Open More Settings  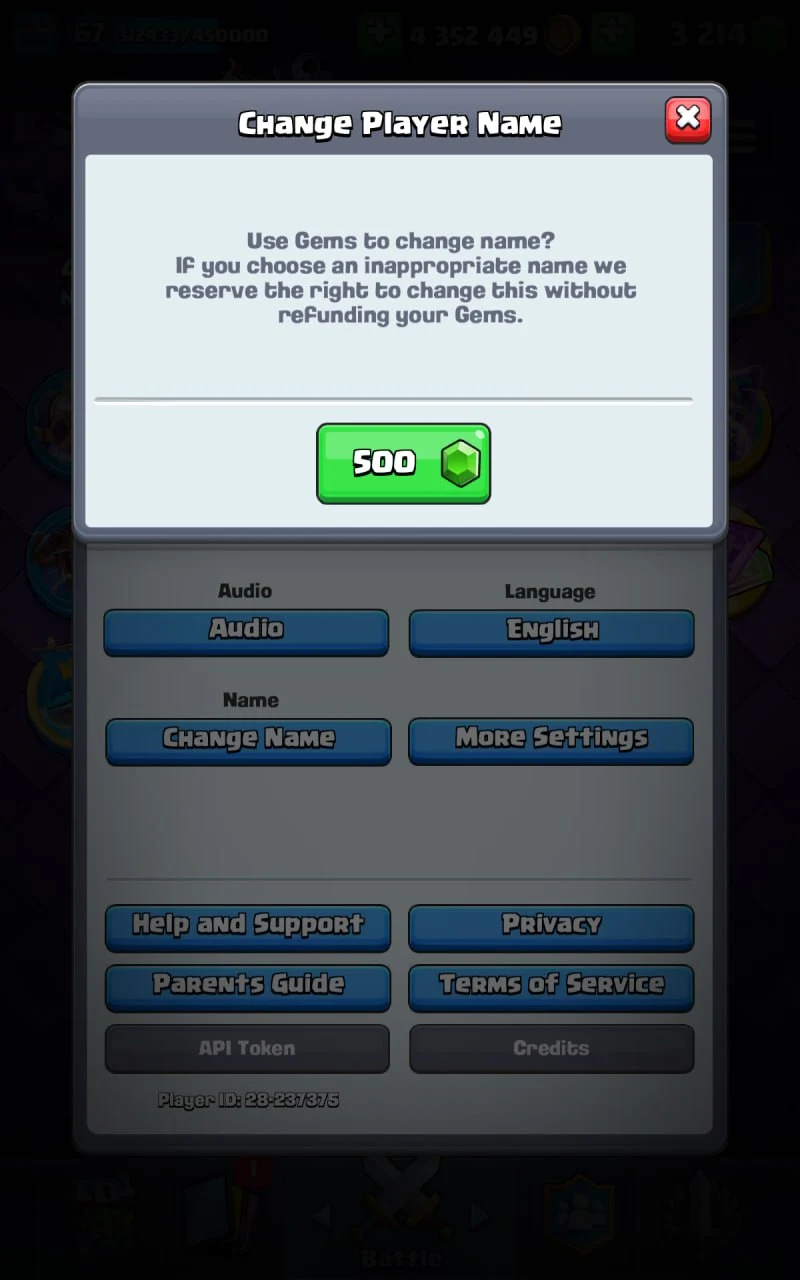[x=551, y=740]
